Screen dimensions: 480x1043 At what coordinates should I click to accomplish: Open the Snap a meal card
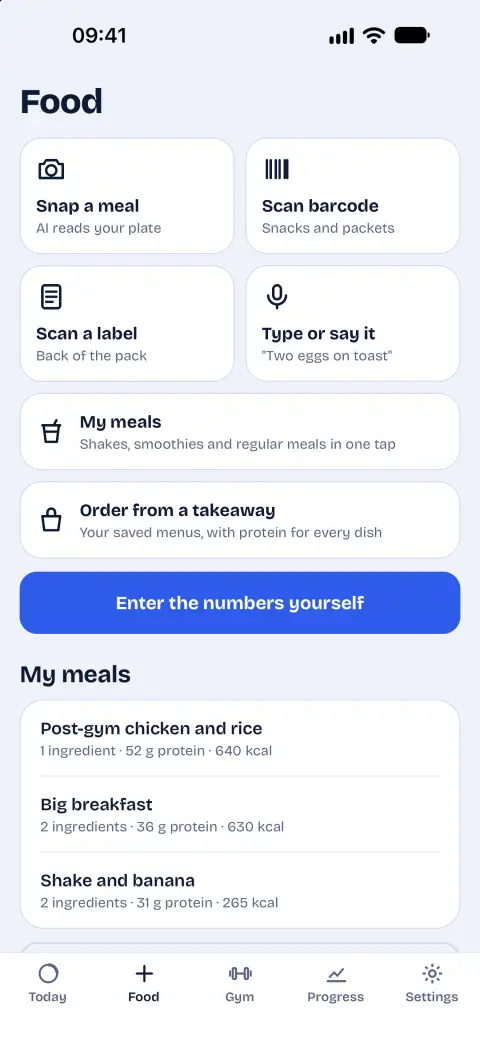pos(127,196)
